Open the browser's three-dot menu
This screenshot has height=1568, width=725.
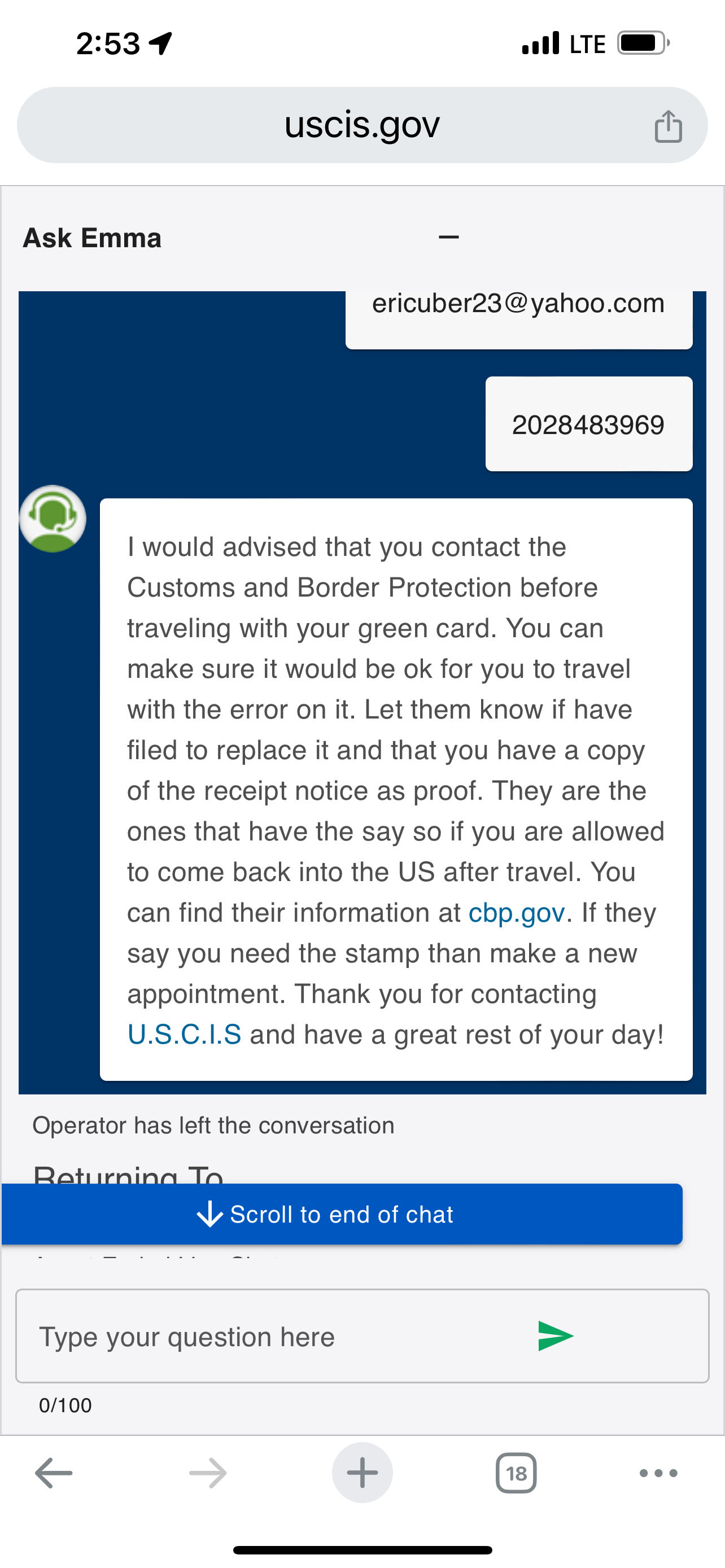click(x=658, y=1473)
